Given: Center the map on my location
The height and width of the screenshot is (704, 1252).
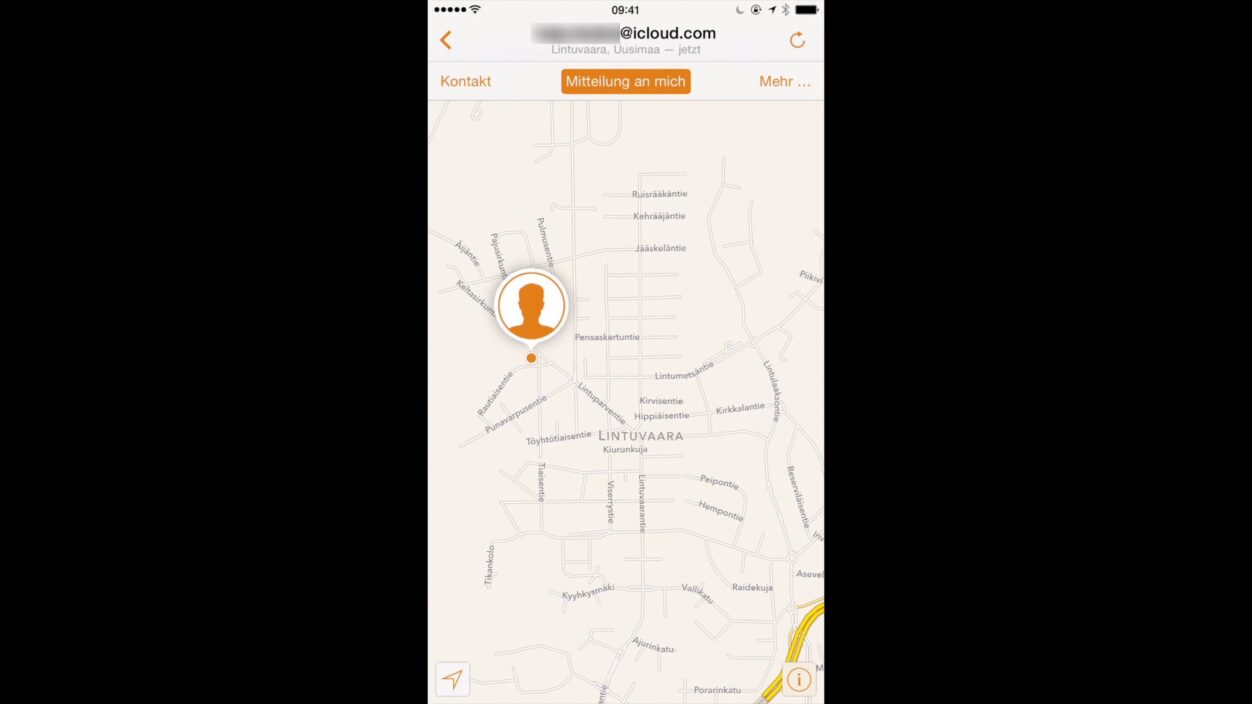Looking at the screenshot, I should click(453, 679).
